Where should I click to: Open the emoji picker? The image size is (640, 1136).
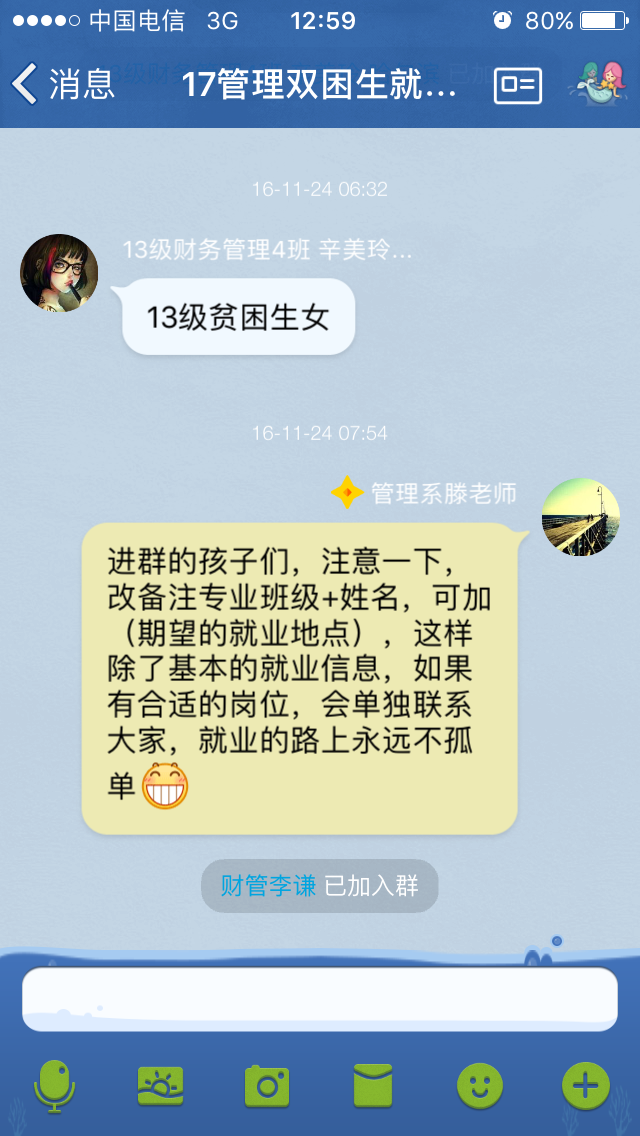(480, 1085)
